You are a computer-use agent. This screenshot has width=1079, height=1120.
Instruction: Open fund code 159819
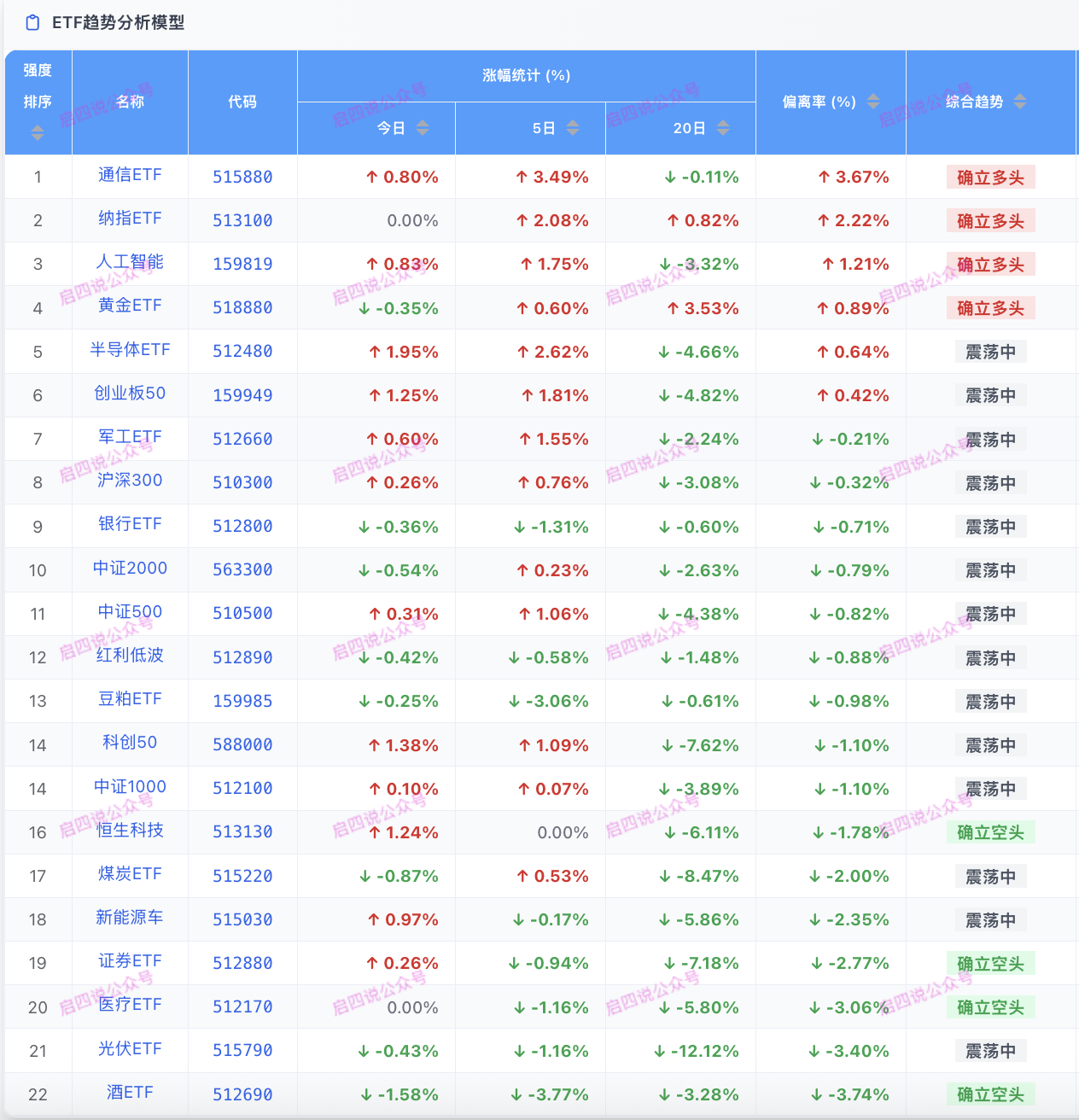pos(242,264)
